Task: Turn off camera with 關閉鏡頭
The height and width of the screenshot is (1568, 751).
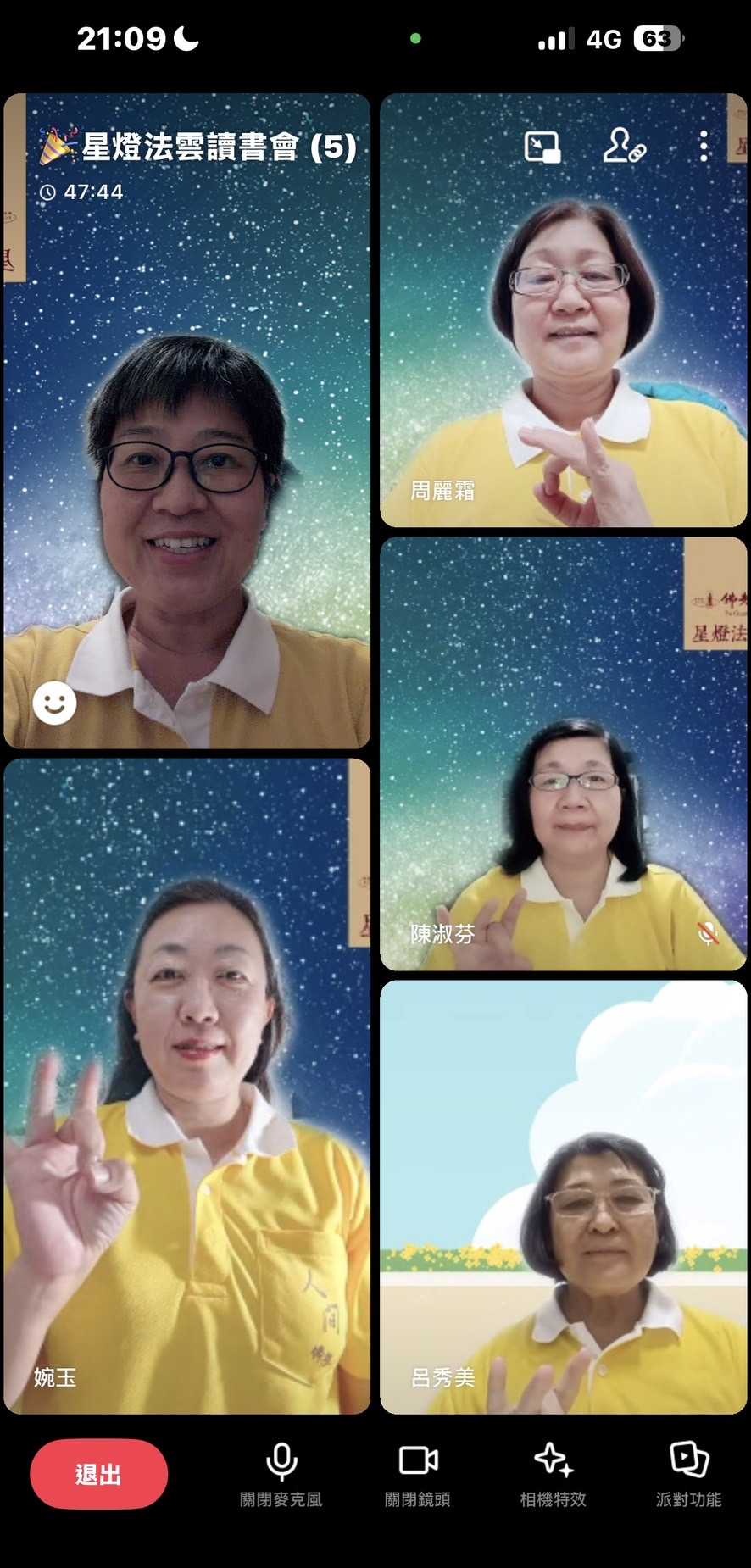Action: click(x=418, y=1474)
